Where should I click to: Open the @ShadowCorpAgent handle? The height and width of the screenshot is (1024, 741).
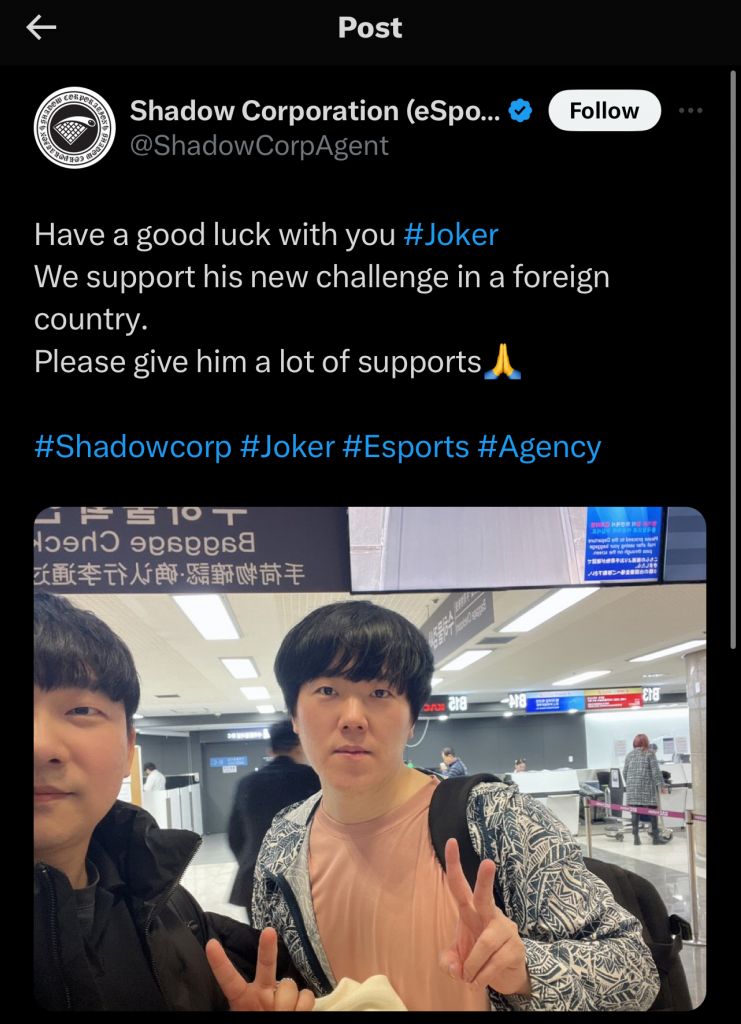[259, 146]
